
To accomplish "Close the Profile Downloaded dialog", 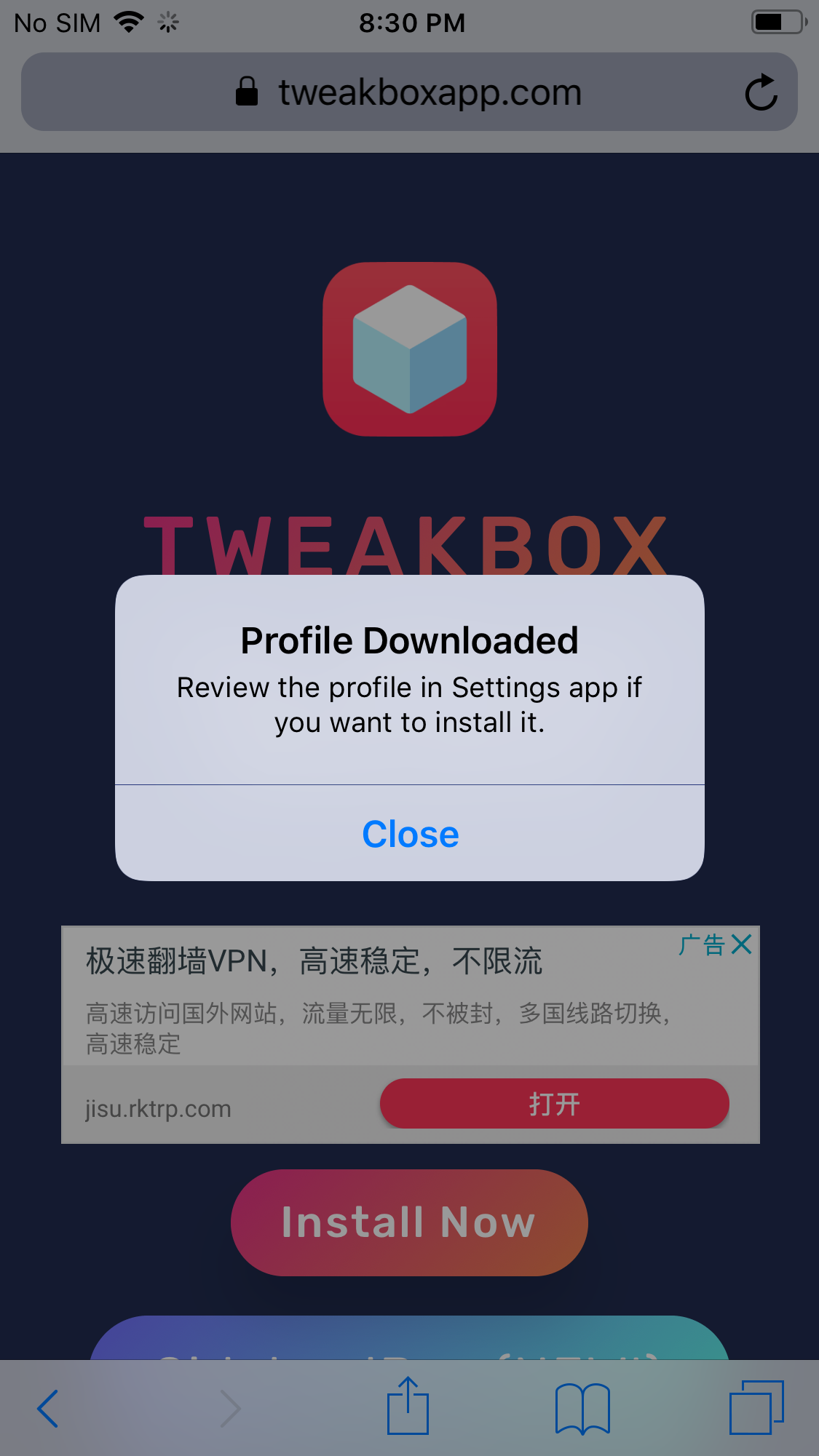I will click(410, 834).
